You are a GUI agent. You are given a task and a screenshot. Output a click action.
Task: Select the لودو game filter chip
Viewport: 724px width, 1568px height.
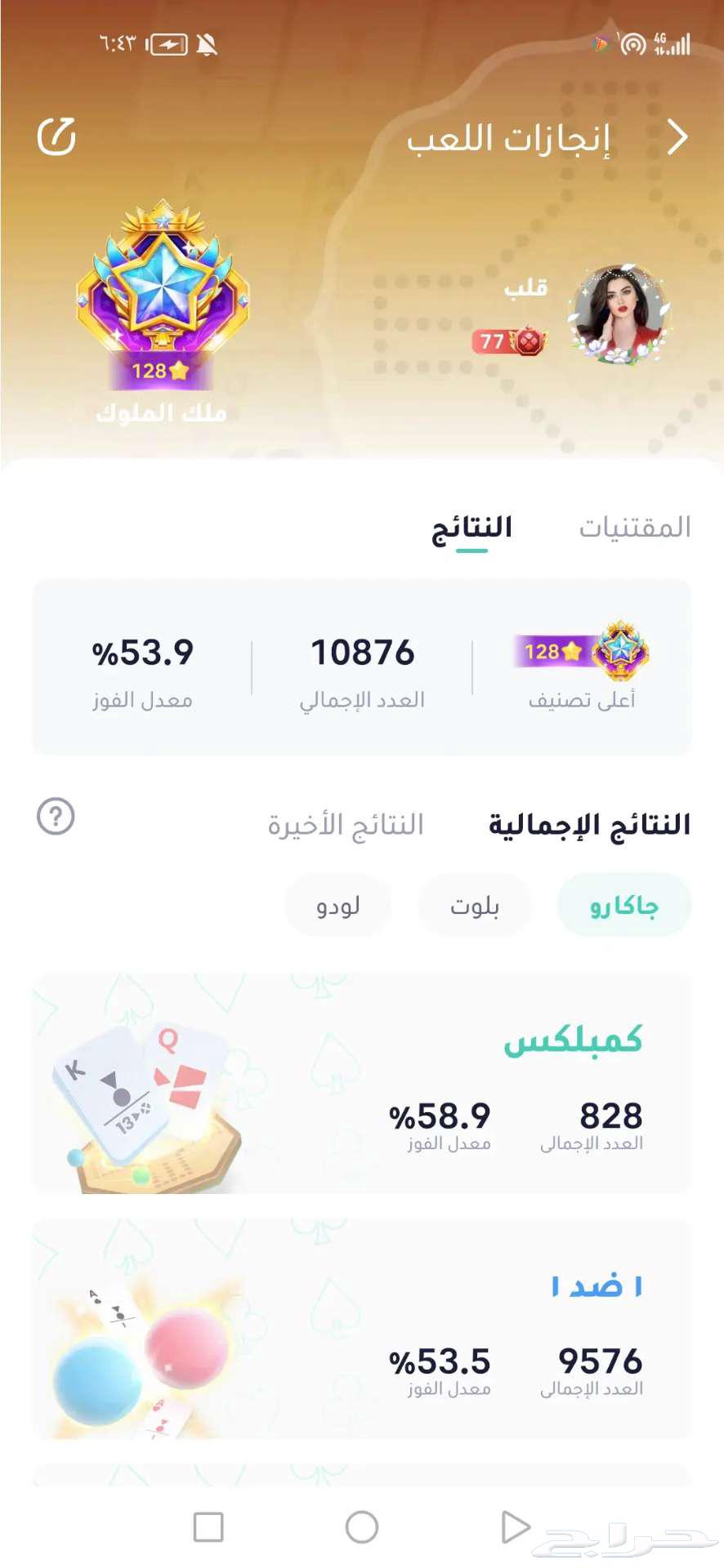pos(337,905)
